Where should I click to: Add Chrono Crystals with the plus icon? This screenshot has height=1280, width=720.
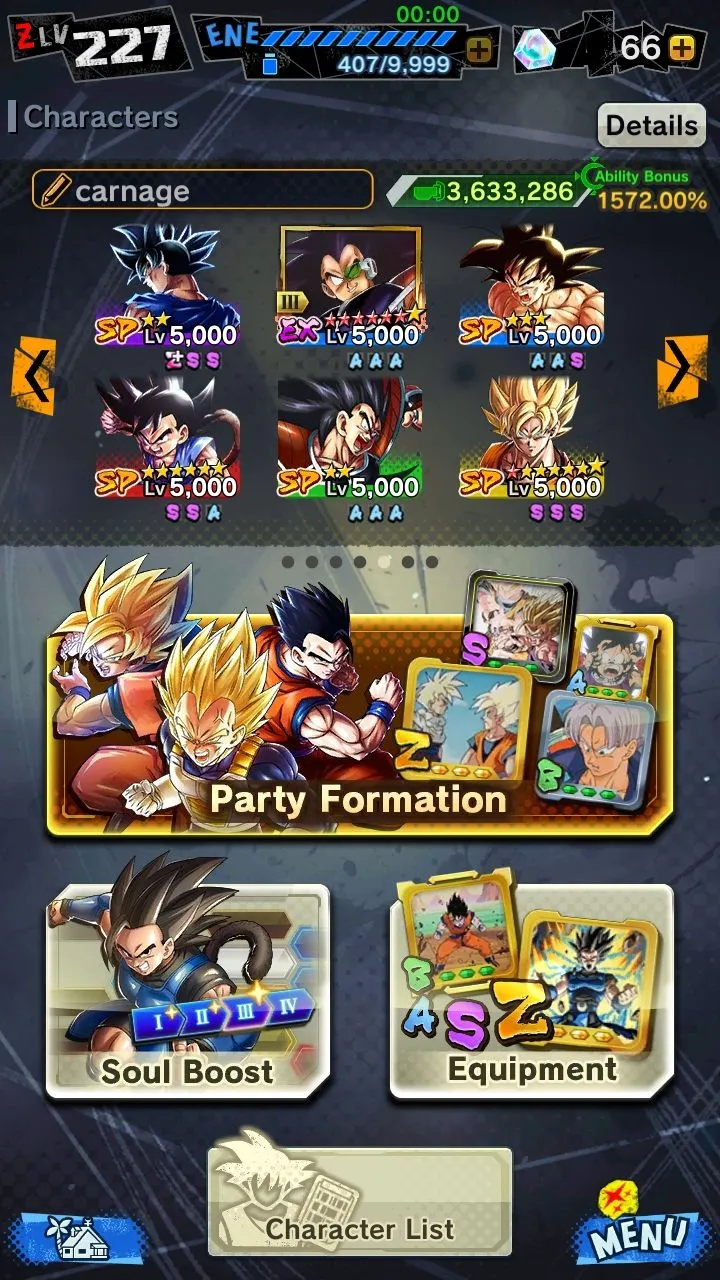pos(682,48)
